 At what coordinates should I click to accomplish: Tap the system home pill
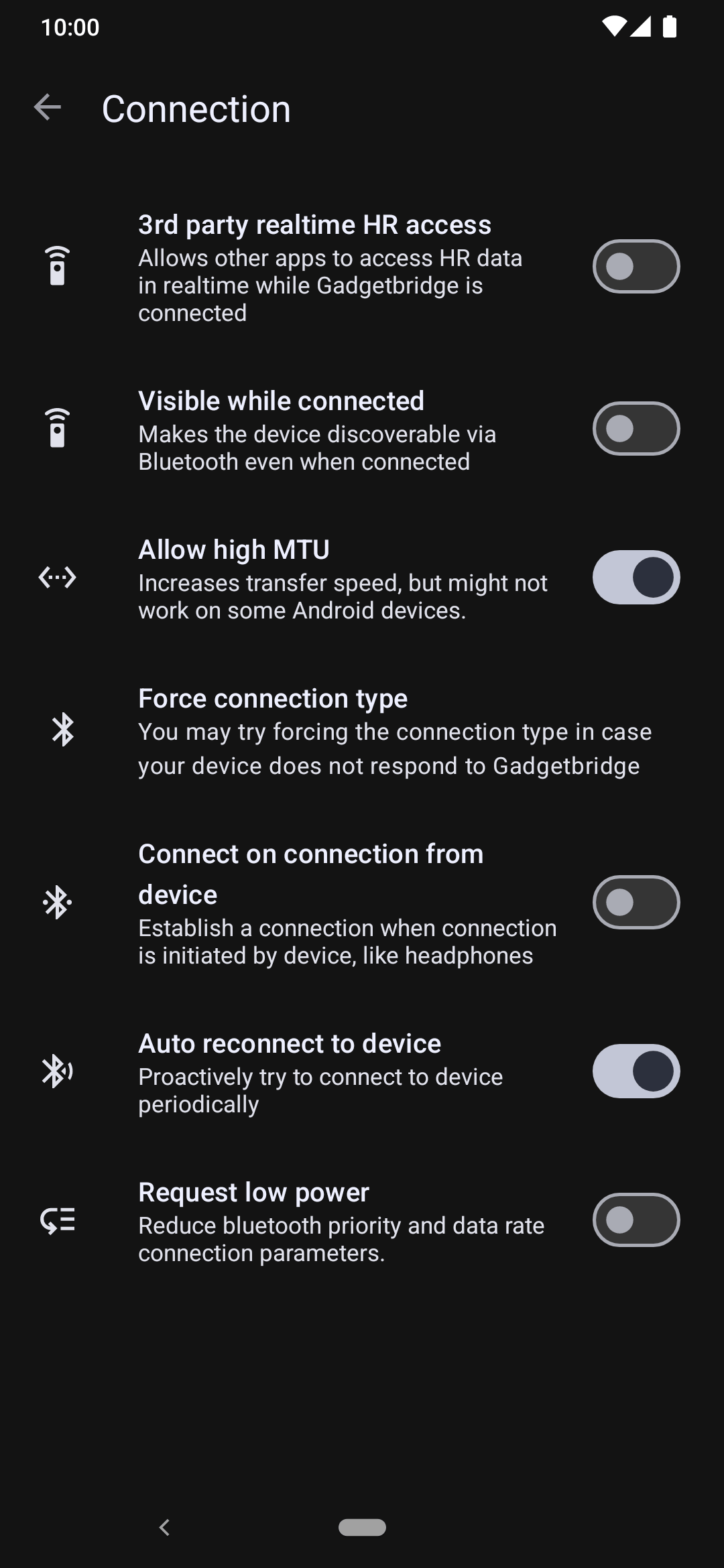(362, 1528)
